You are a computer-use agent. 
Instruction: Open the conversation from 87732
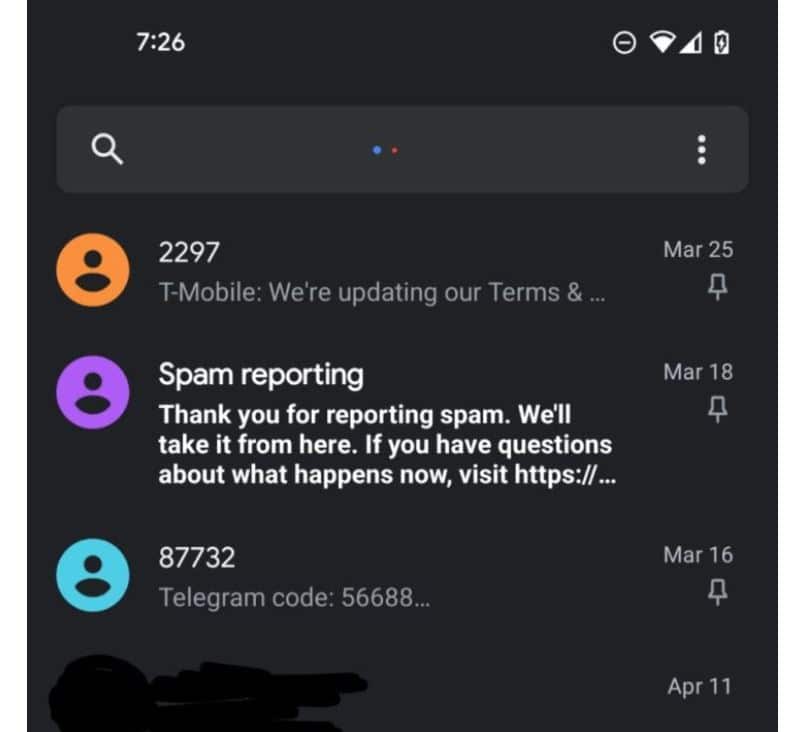pyautogui.click(x=400, y=576)
